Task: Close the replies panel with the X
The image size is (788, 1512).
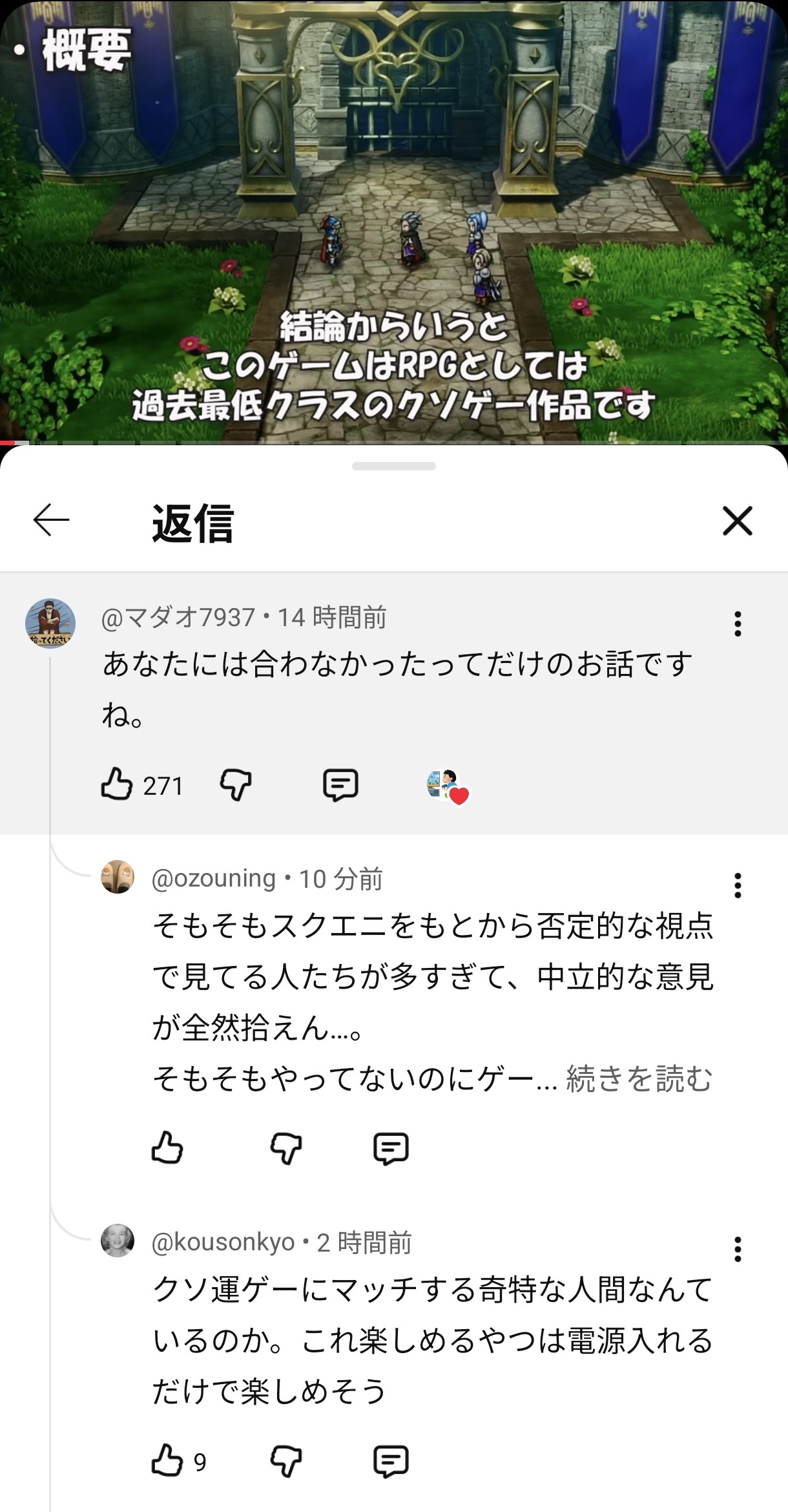Action: (x=737, y=521)
